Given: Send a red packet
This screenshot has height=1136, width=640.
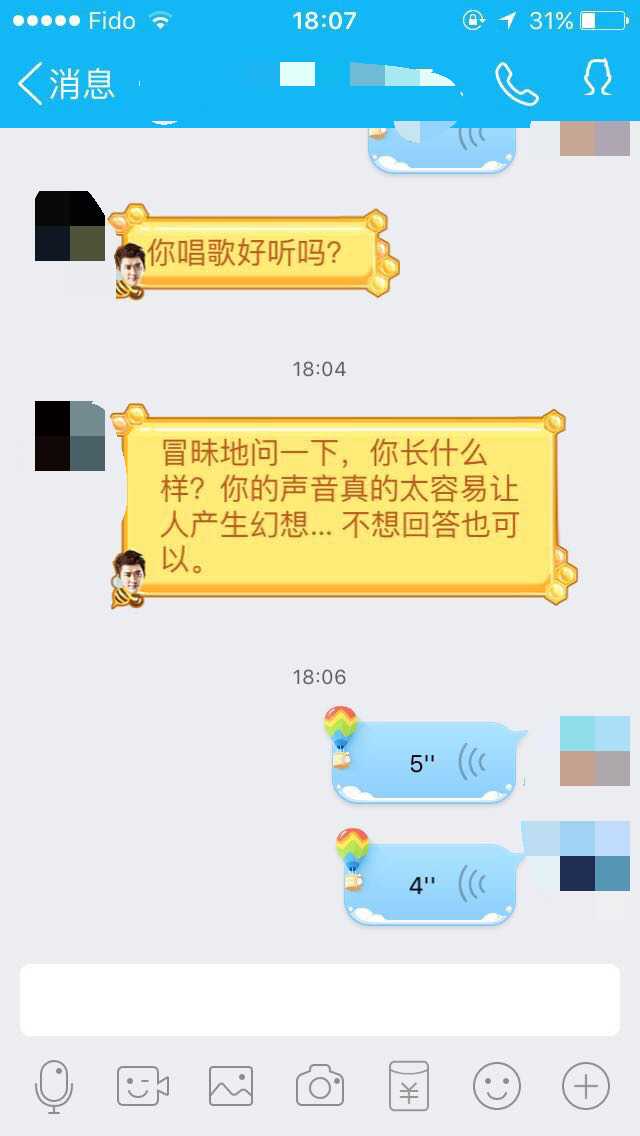Looking at the screenshot, I should pos(408,1086).
